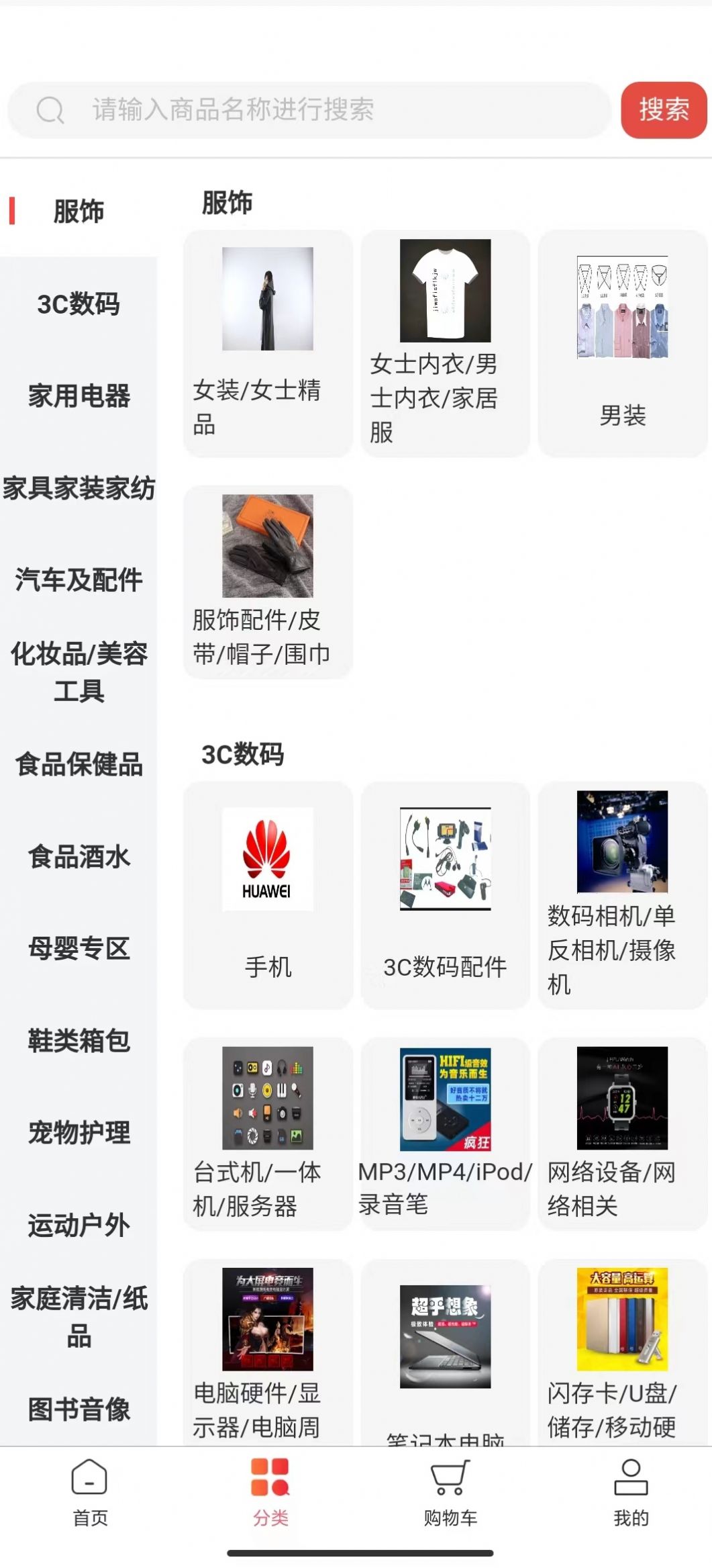Open the 母婴专区 category
Image resolution: width=712 pixels, height=1568 pixels.
pyautogui.click(x=78, y=950)
